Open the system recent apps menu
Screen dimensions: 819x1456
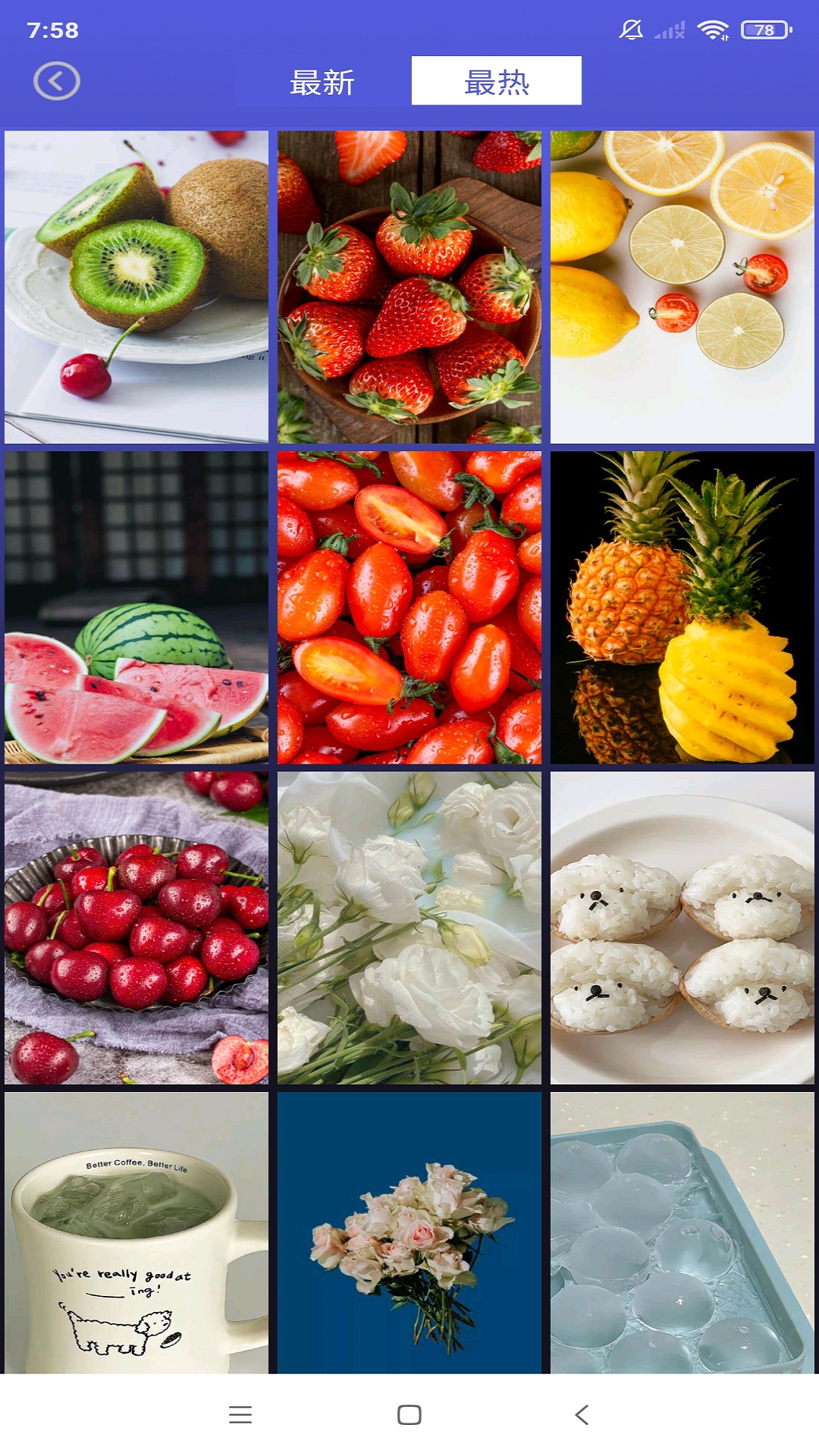tap(240, 1415)
